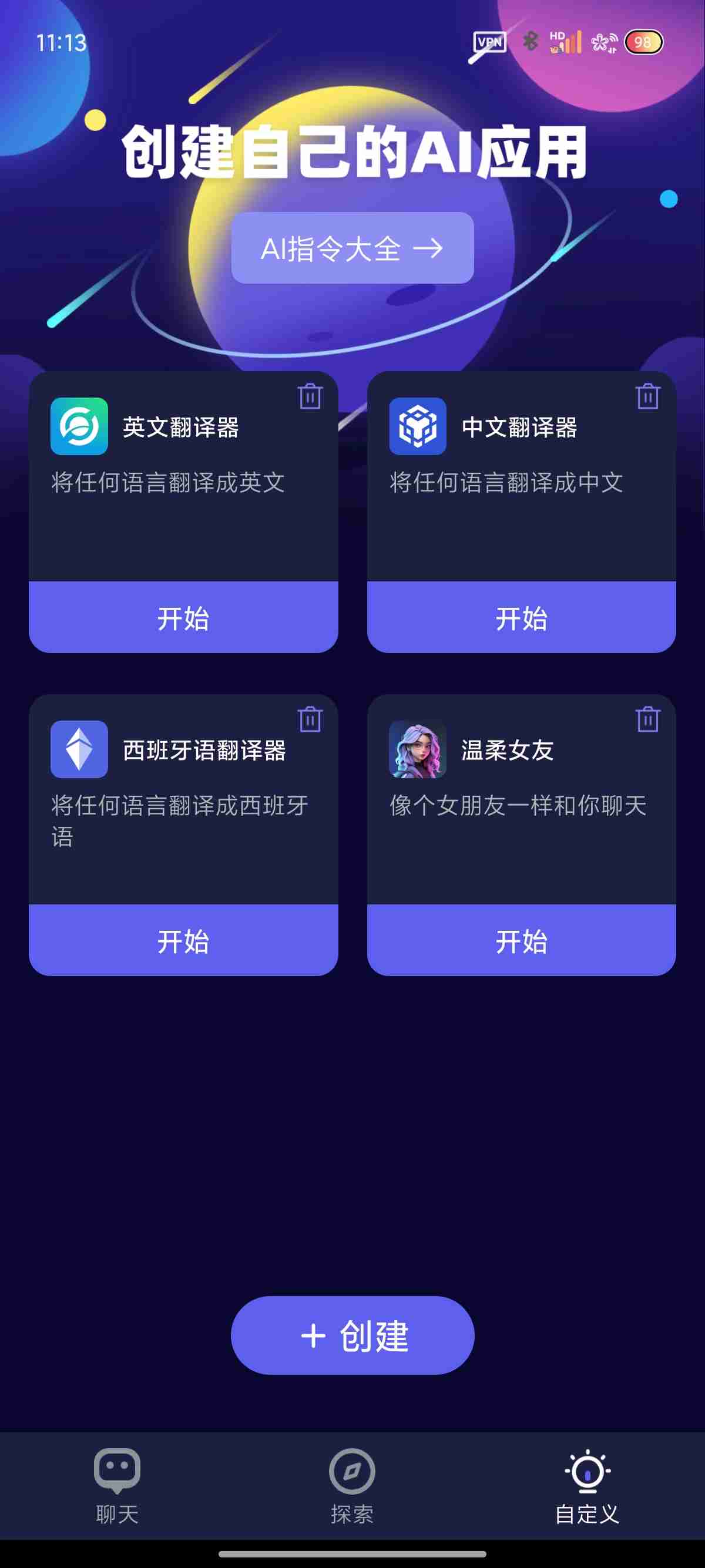Screen dimensions: 705x1568
Task: Open AI指令大全 from the banner link
Action: (352, 248)
